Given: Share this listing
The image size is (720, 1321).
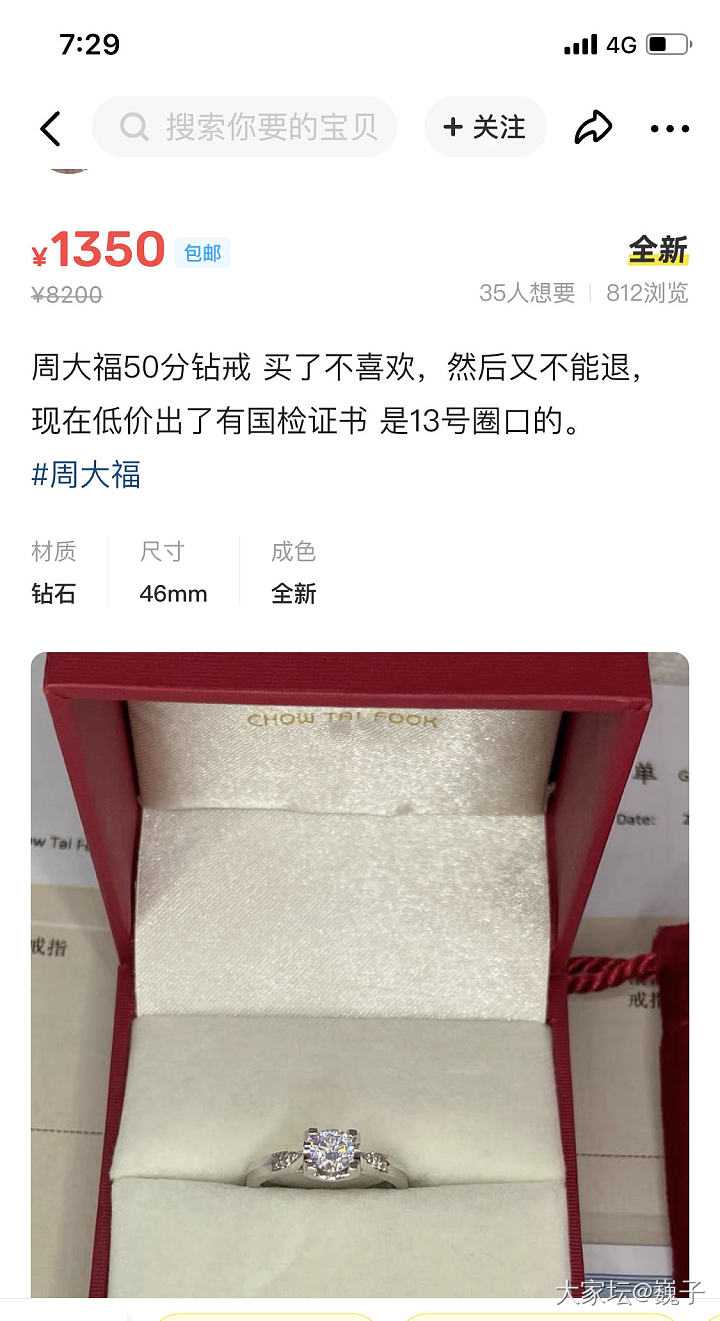Looking at the screenshot, I should [x=592, y=128].
